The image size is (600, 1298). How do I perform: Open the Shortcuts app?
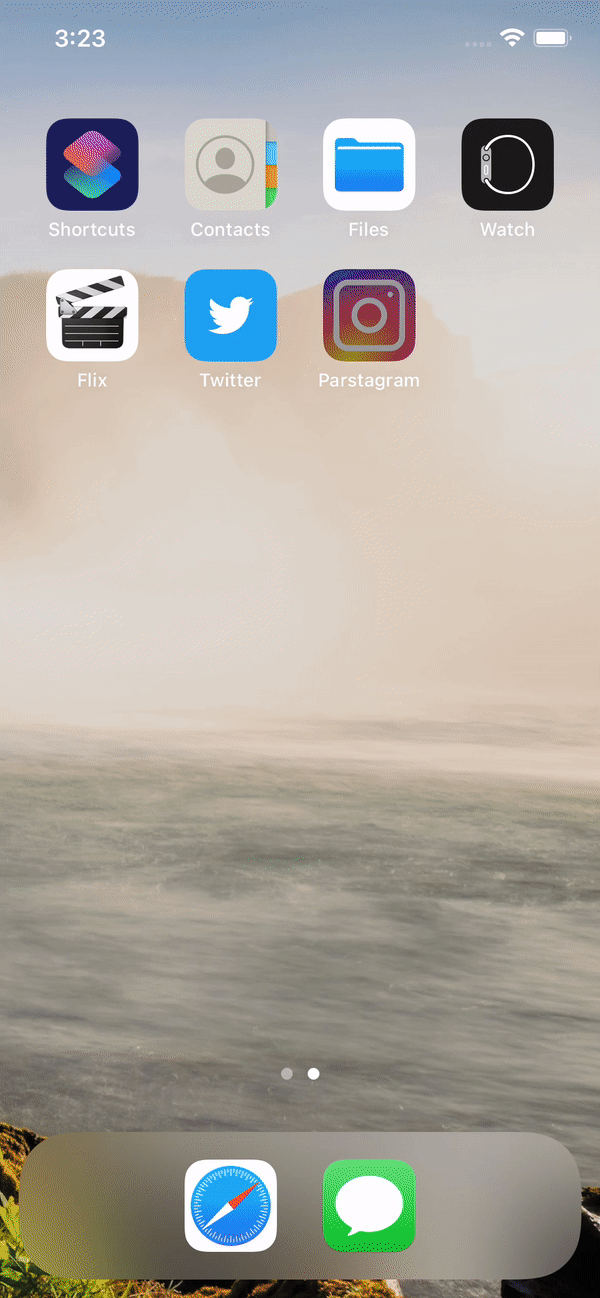click(x=92, y=165)
